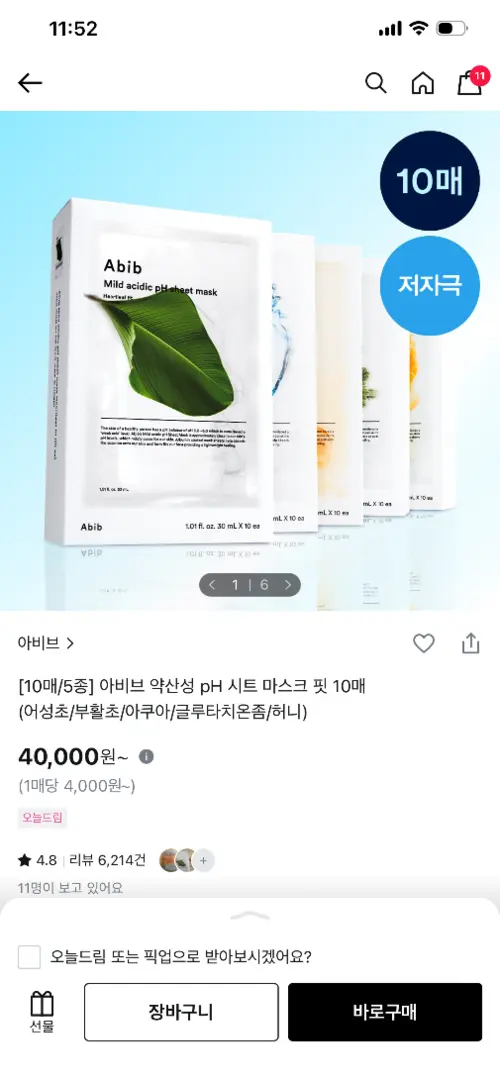Image resolution: width=500 pixels, height=1081 pixels.
Task: Buy now with 바로구매
Action: pos(385,1012)
